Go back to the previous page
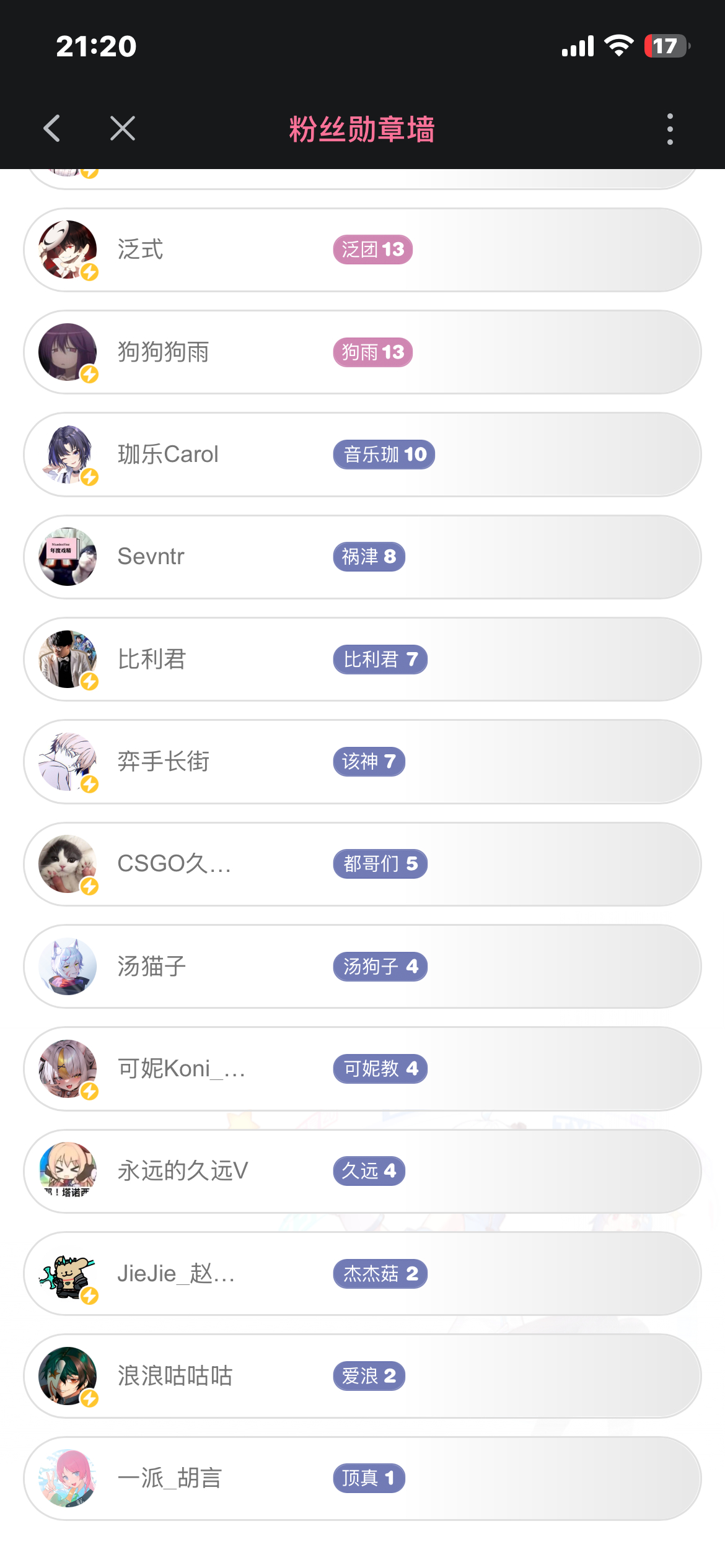This screenshot has width=725, height=1568. 53,129
